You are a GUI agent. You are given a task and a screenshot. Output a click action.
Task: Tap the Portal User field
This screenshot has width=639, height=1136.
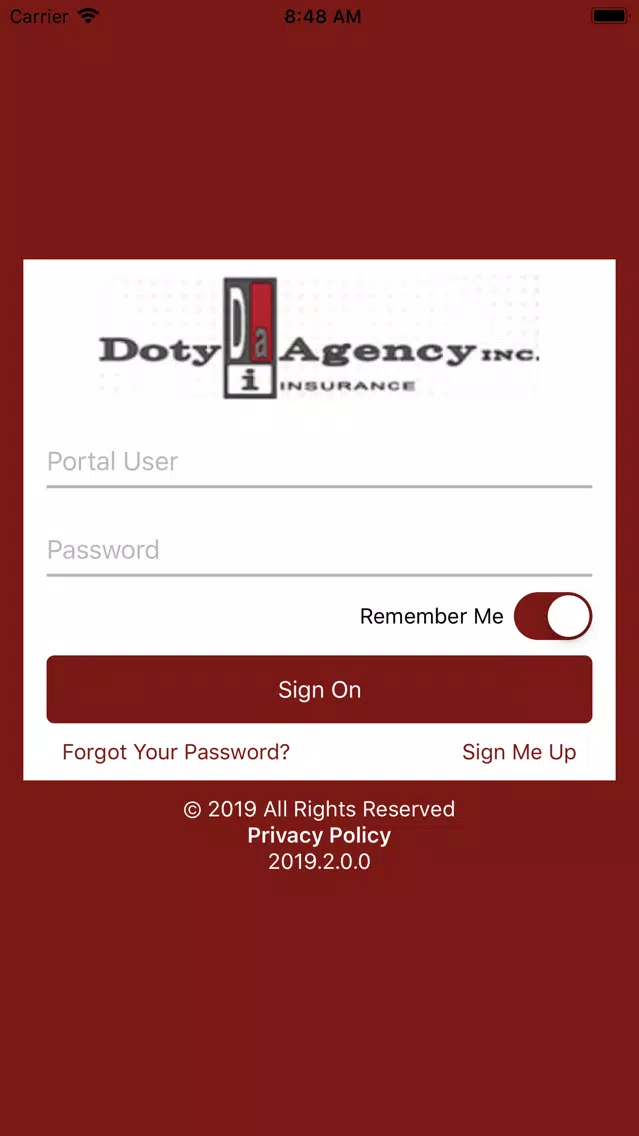coord(319,462)
